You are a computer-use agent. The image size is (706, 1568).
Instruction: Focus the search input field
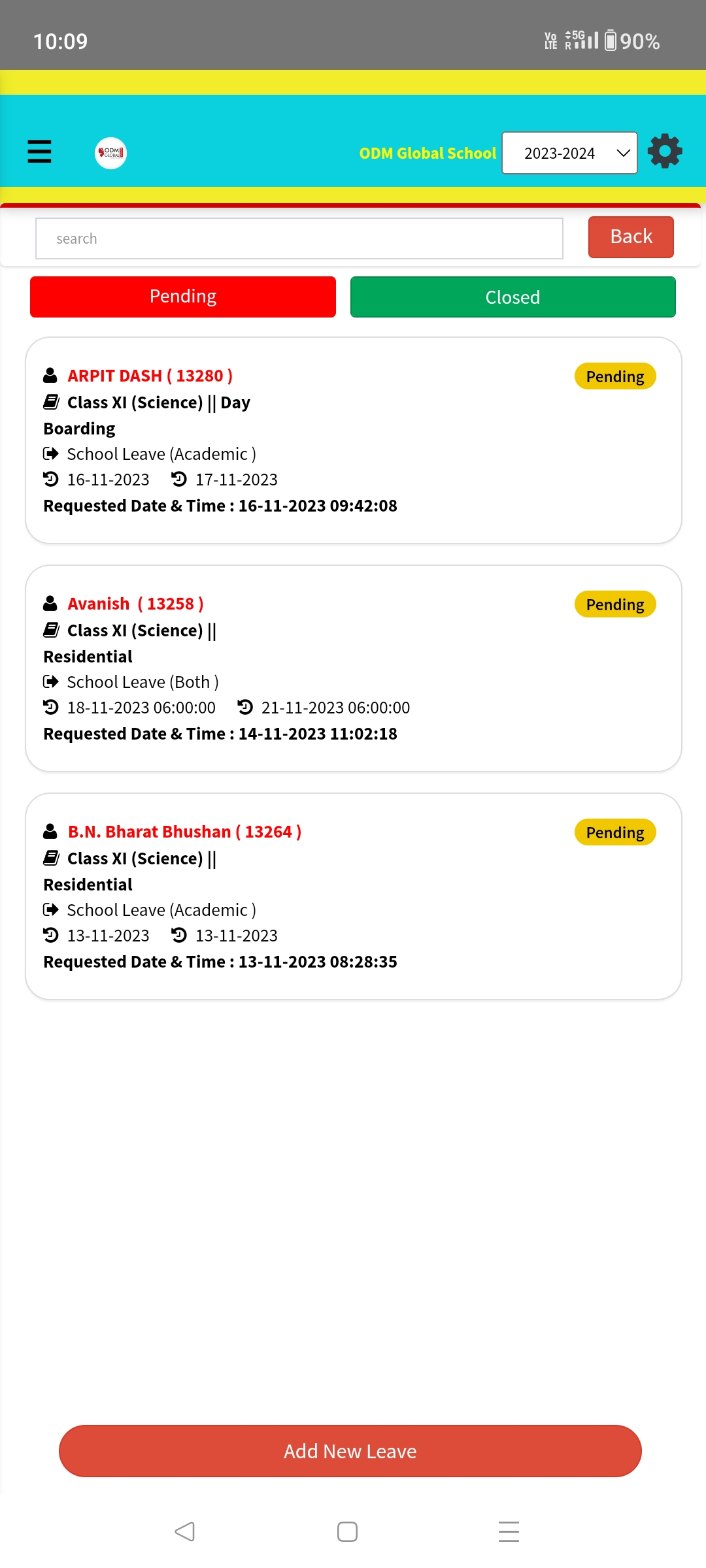(x=299, y=238)
